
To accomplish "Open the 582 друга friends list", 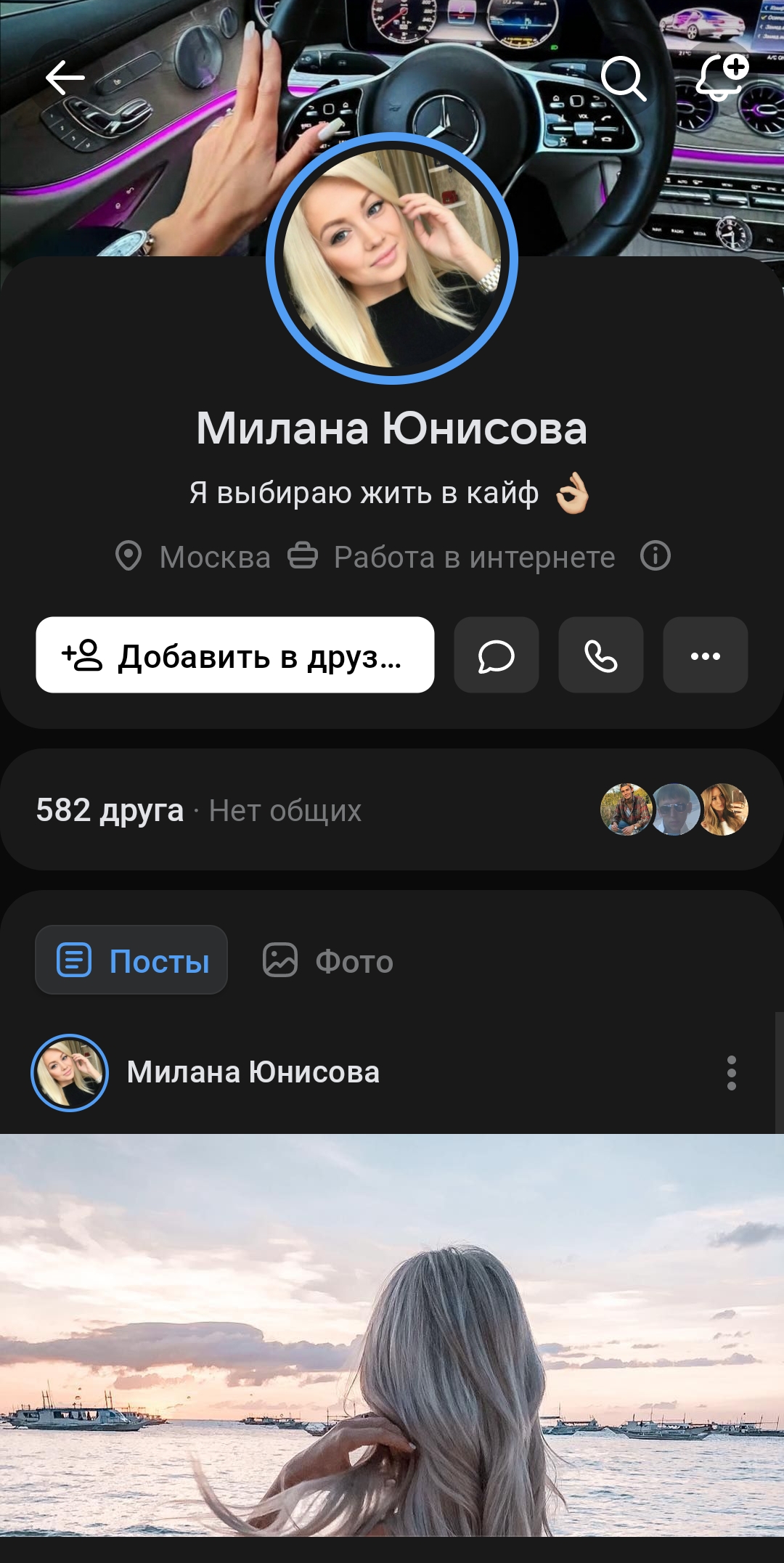I will (x=110, y=809).
